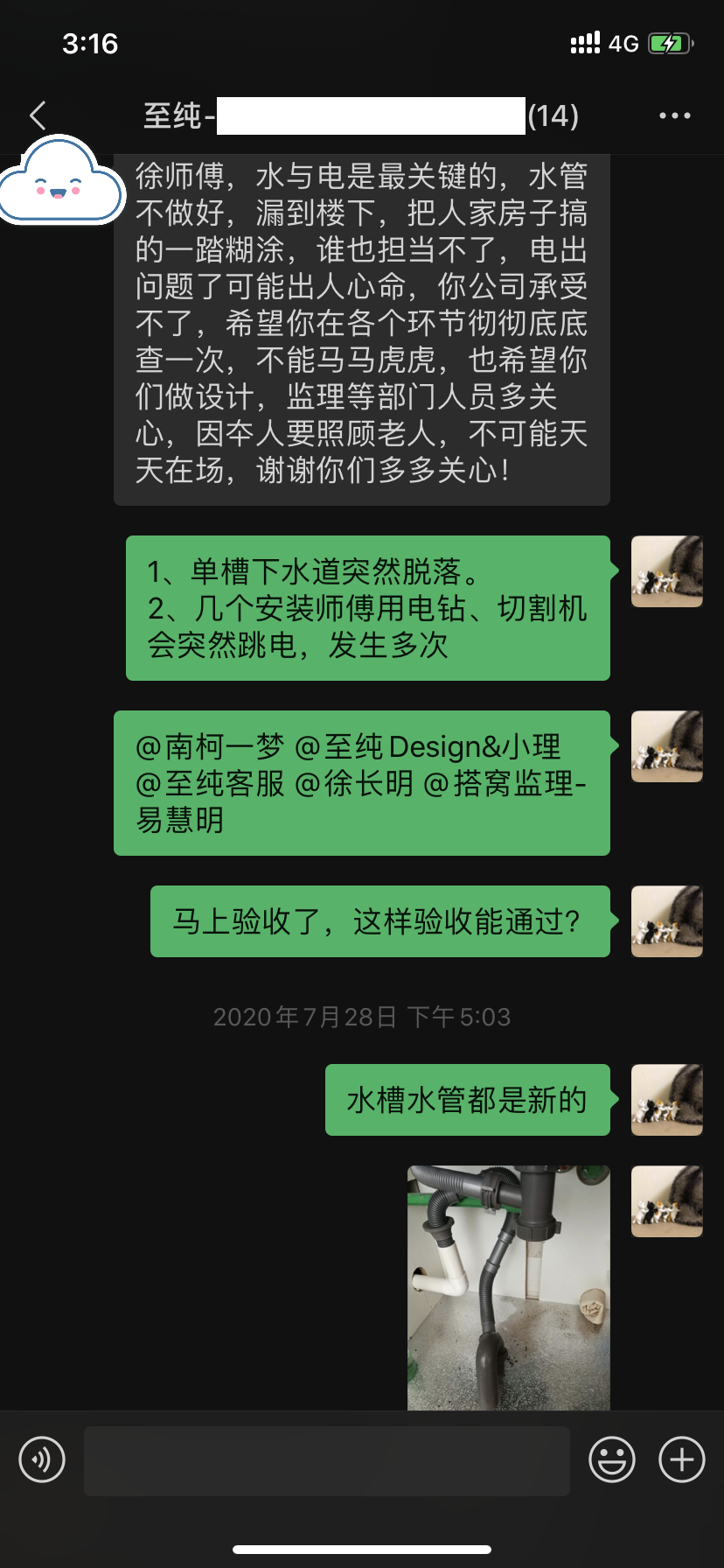The height and width of the screenshot is (1568, 724).
Task: Open the plus attachments menu
Action: [x=681, y=1459]
